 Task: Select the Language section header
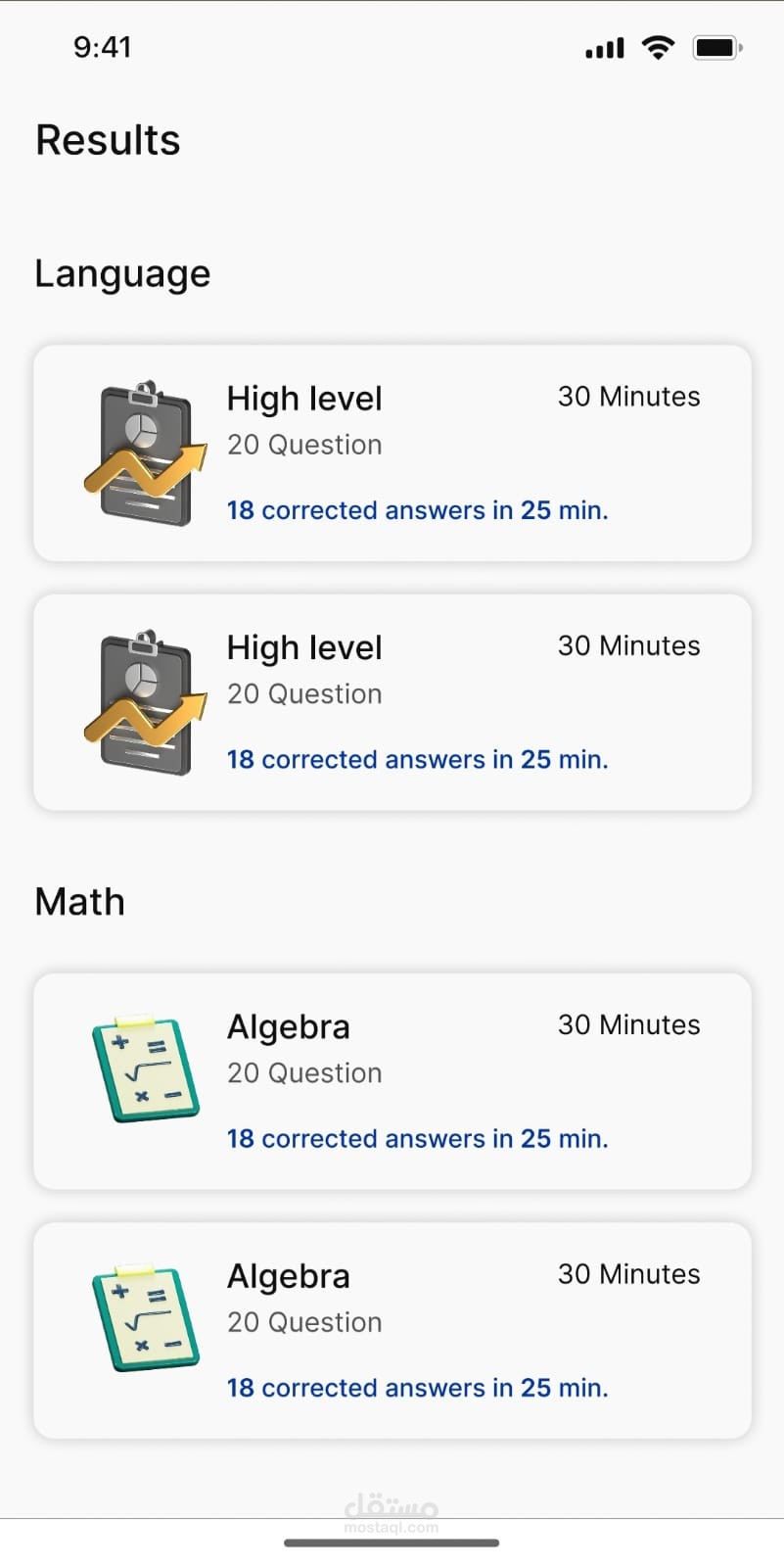click(122, 273)
